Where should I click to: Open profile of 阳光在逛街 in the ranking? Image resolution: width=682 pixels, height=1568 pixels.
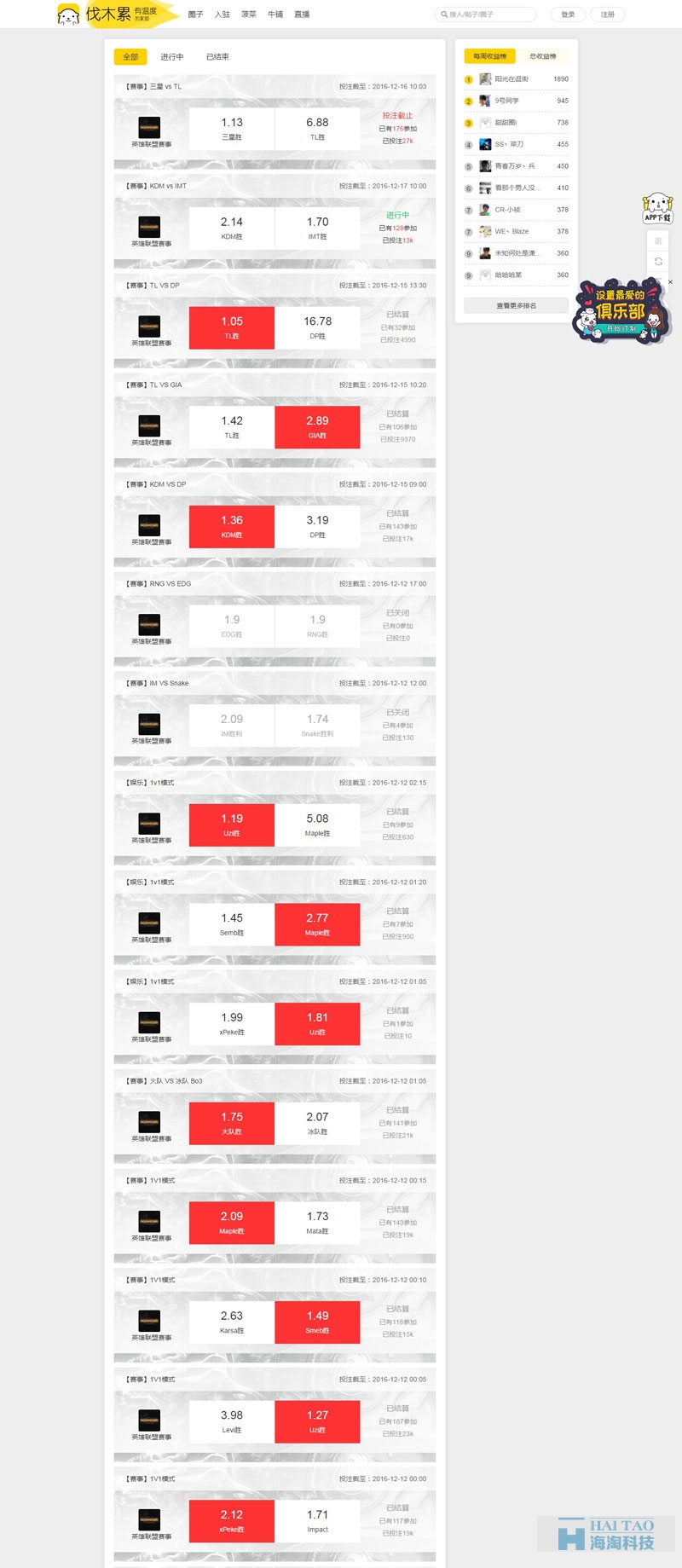[511, 79]
